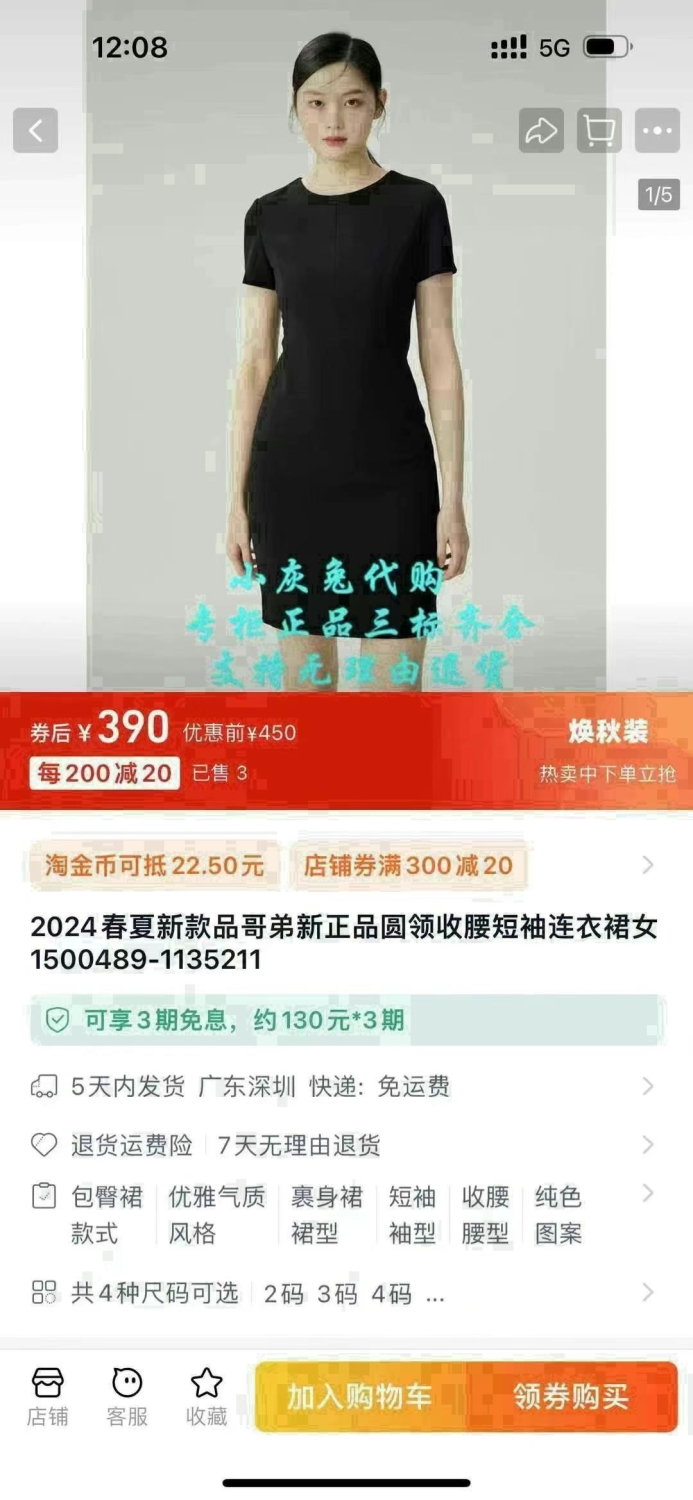Image resolution: width=693 pixels, height=1500 pixels.
Task: Tap 加入购物车 to add to cart
Action: [360, 1397]
